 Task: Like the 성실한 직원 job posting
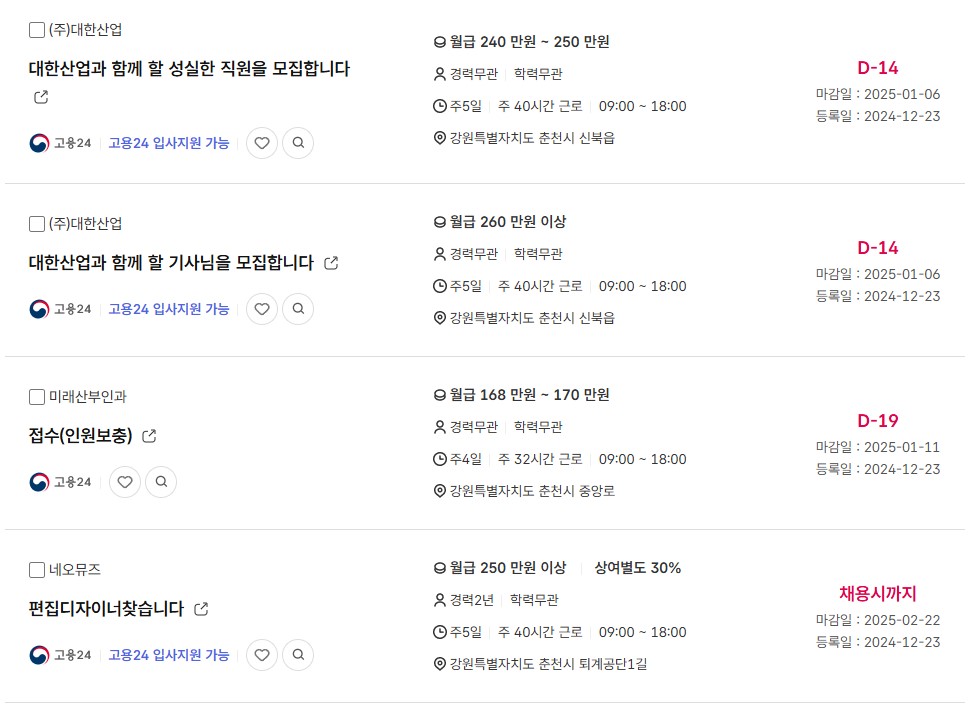tap(262, 143)
